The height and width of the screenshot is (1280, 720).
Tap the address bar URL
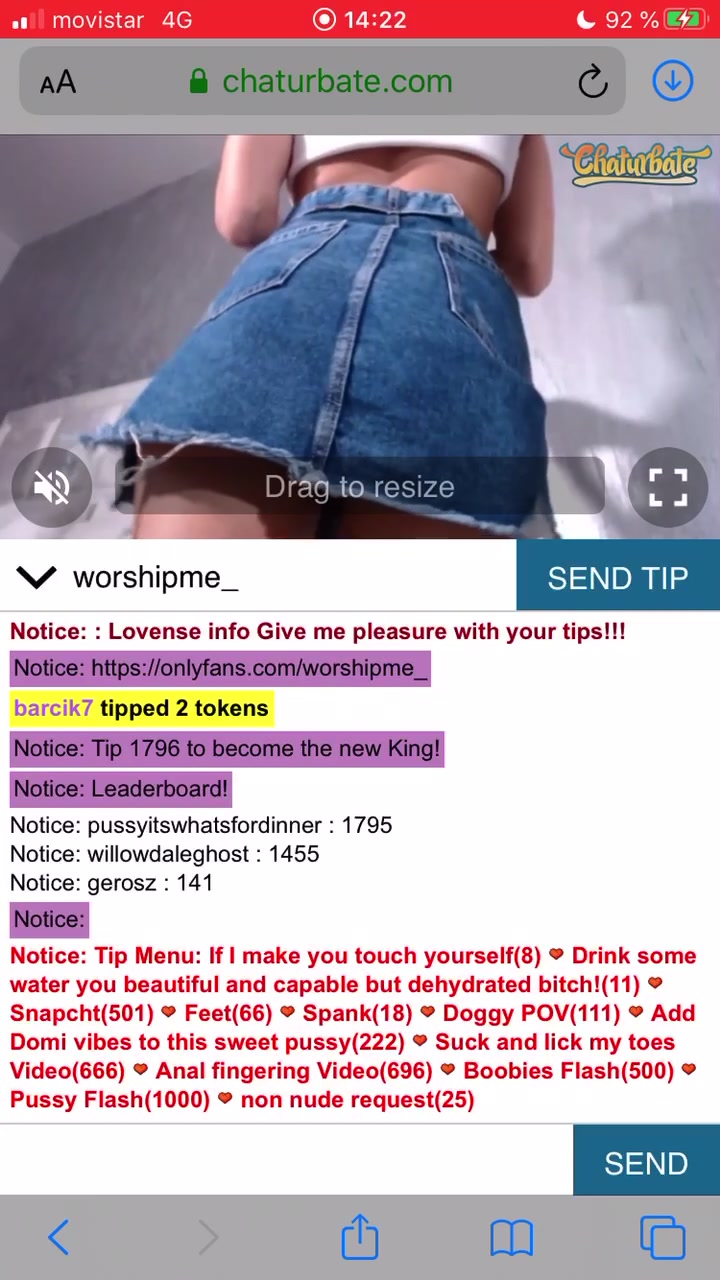pyautogui.click(x=336, y=82)
